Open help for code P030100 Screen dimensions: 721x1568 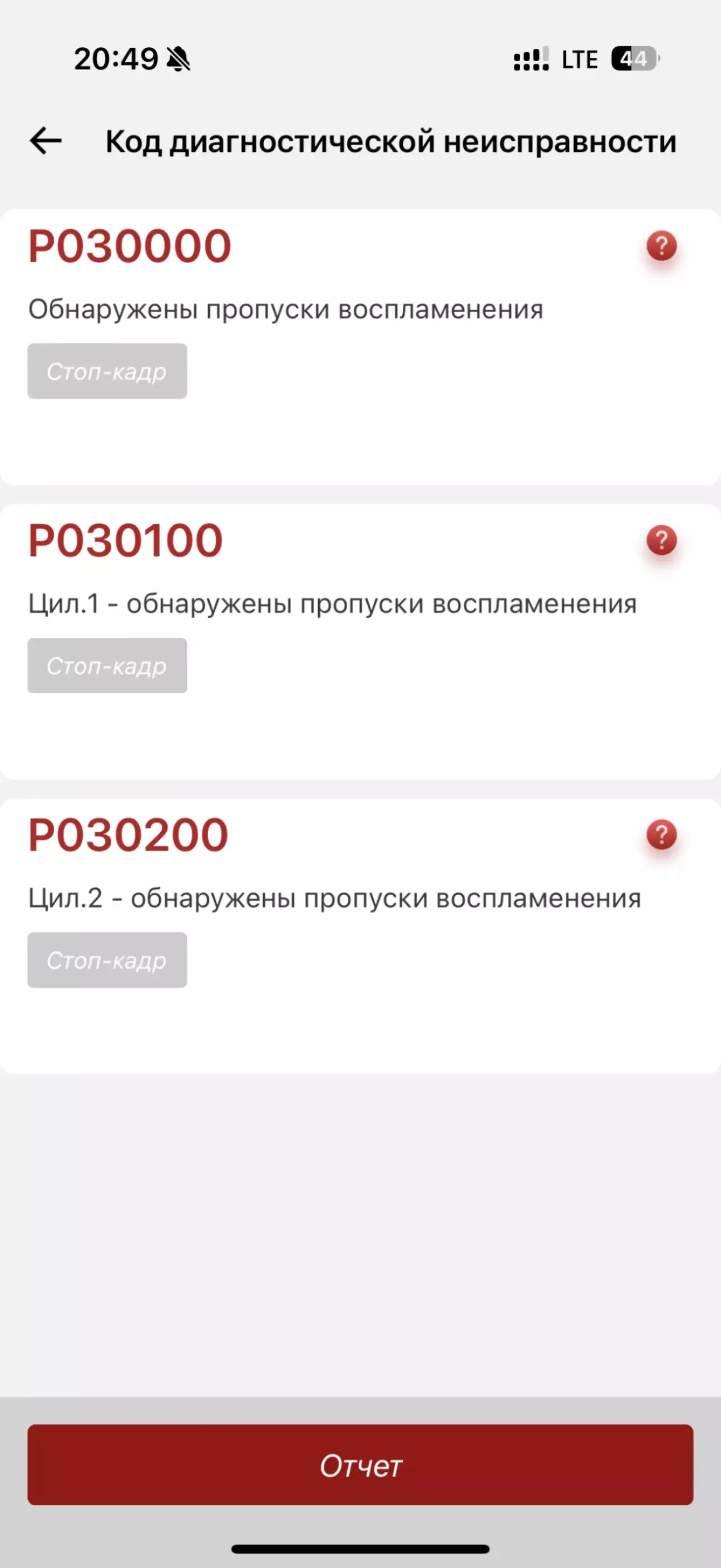(661, 540)
